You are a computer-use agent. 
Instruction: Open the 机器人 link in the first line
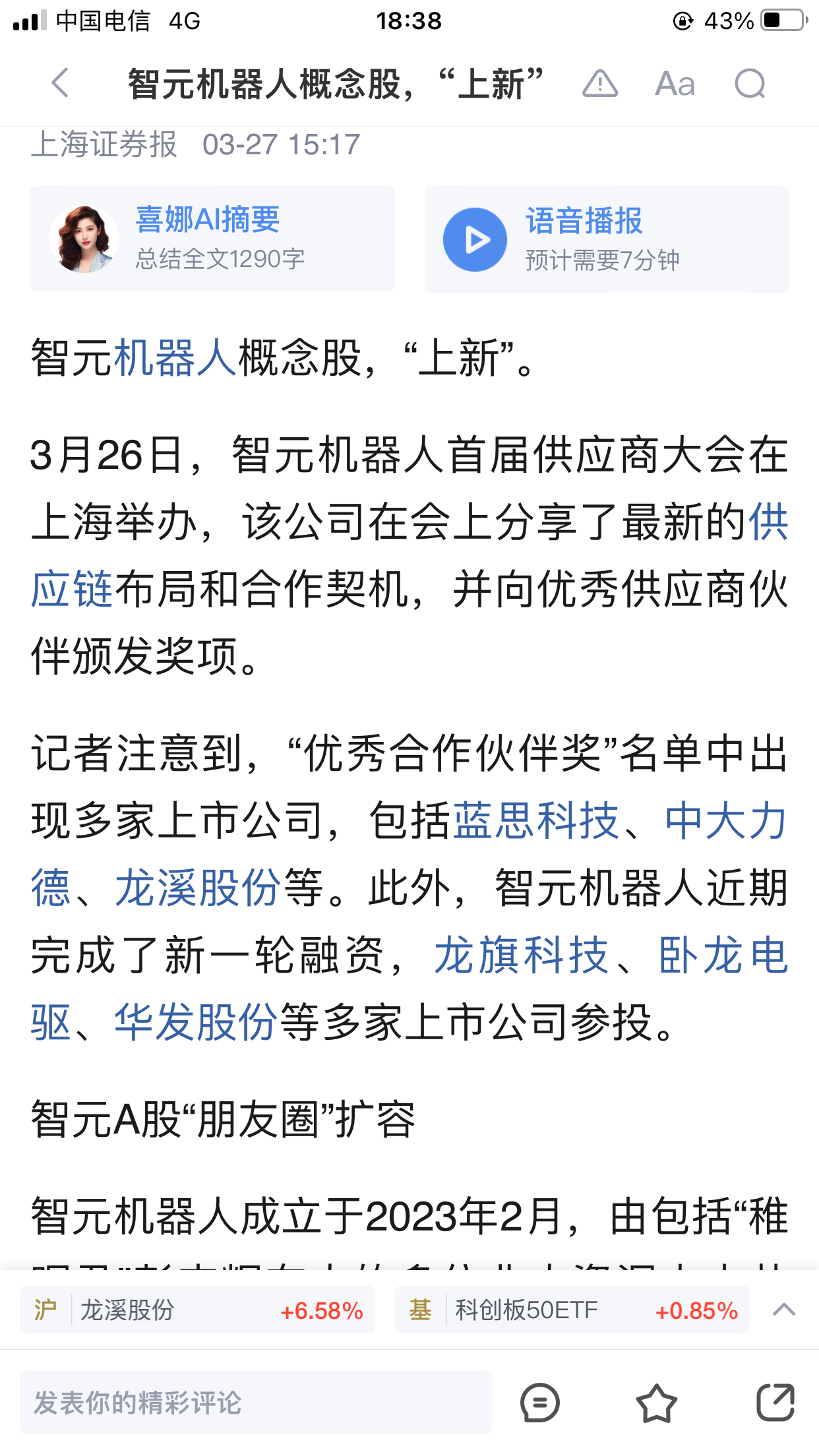(175, 358)
